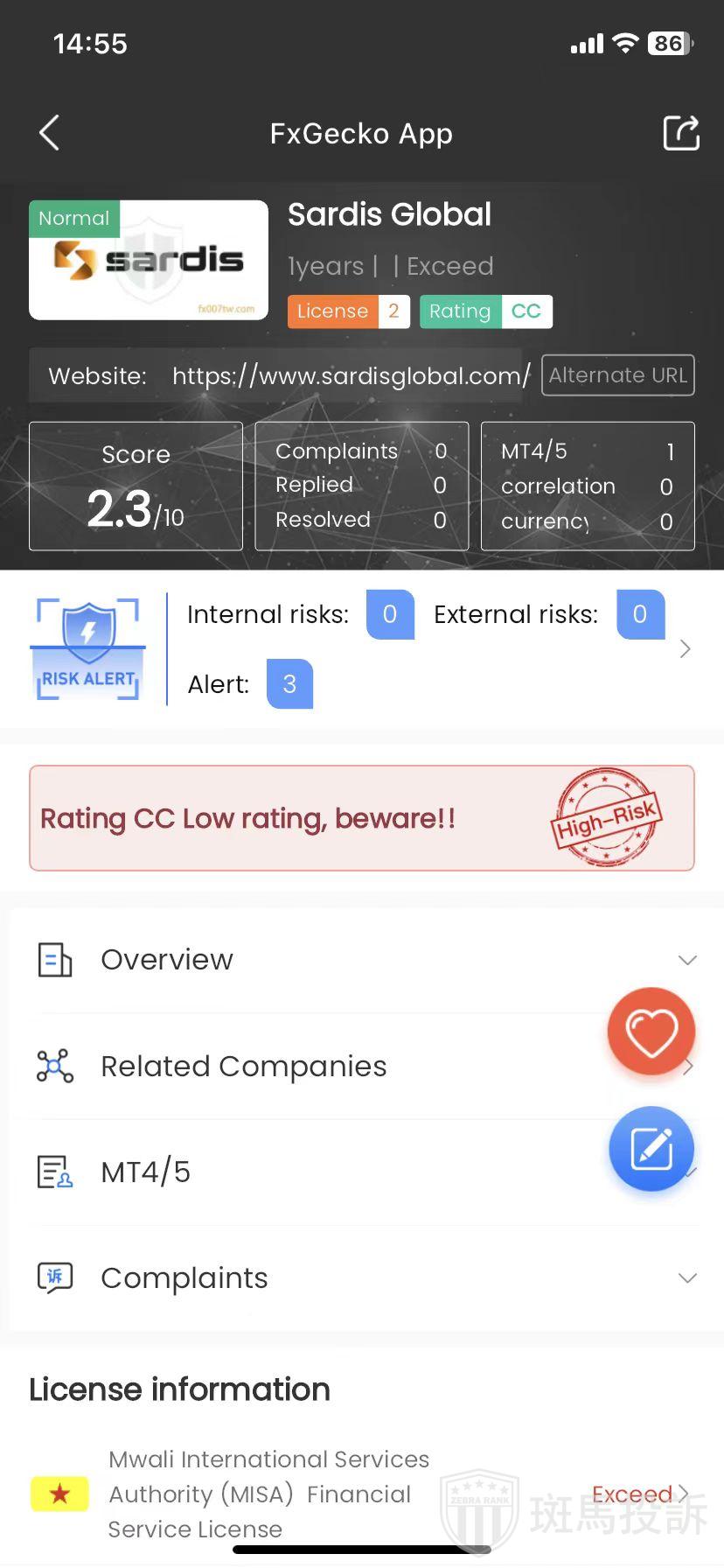Open the Risk Alert details
The height and width of the screenshot is (1568, 724).
pyautogui.click(x=685, y=648)
